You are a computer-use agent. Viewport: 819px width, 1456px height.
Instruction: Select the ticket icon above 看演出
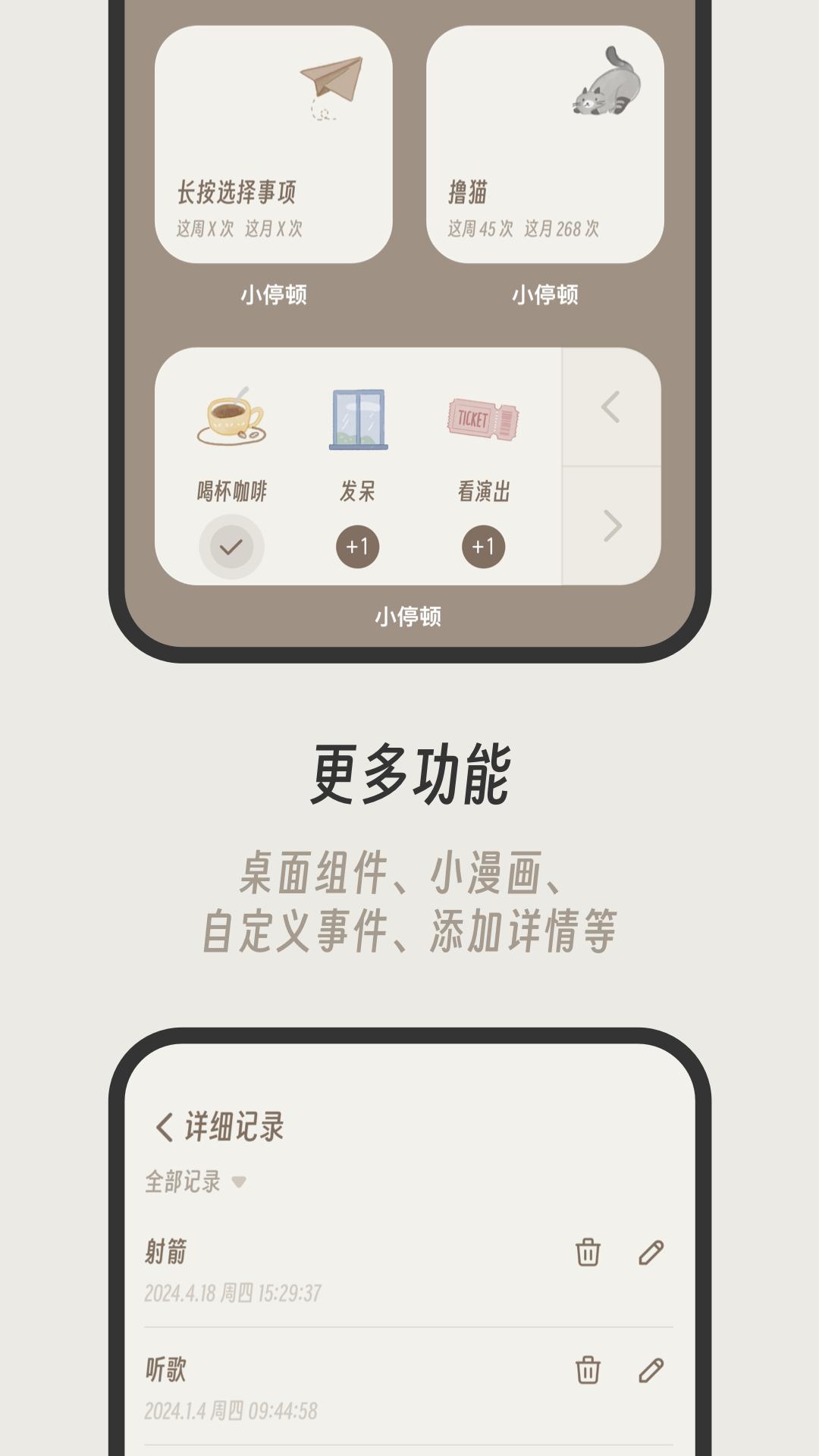(484, 417)
